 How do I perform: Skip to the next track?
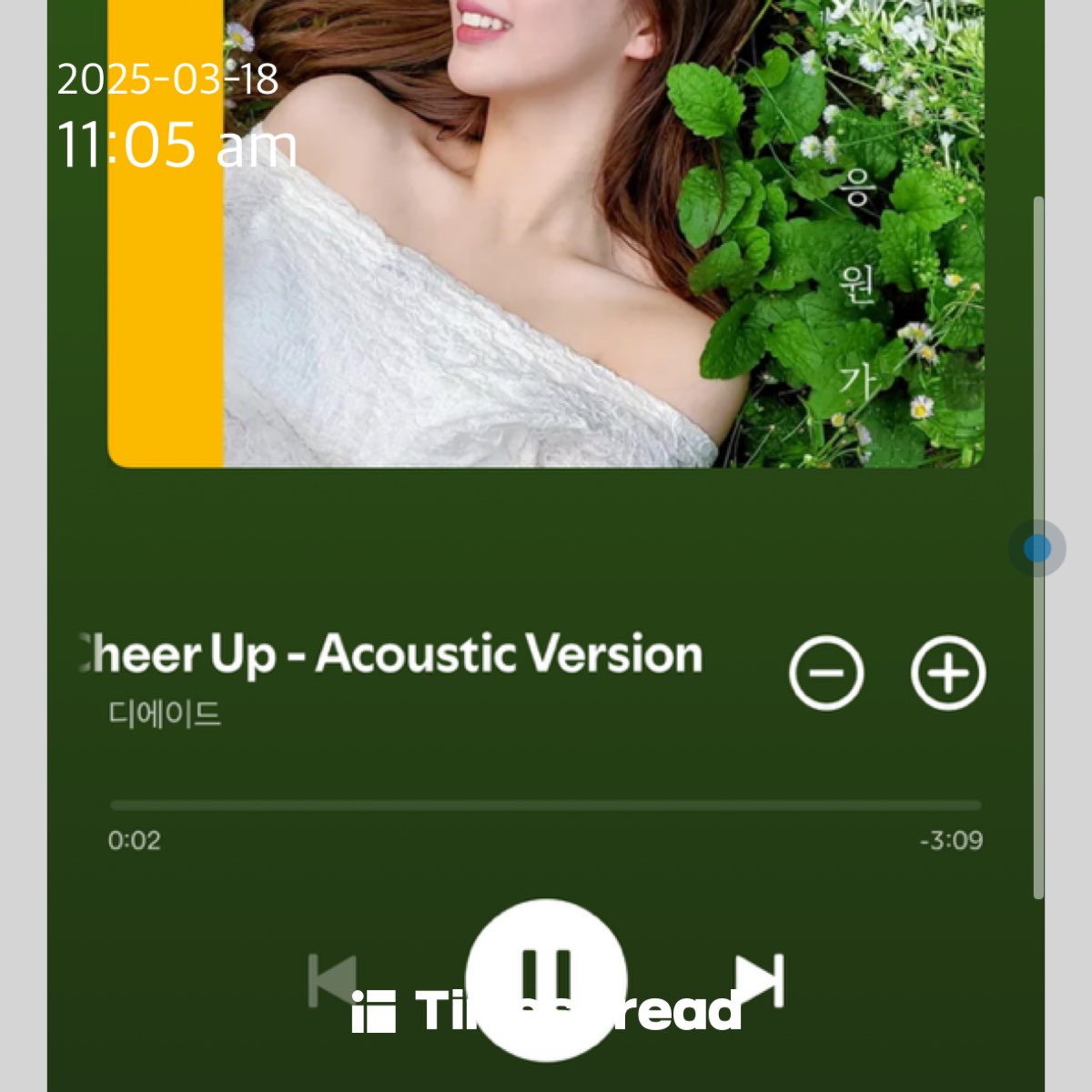point(760,981)
